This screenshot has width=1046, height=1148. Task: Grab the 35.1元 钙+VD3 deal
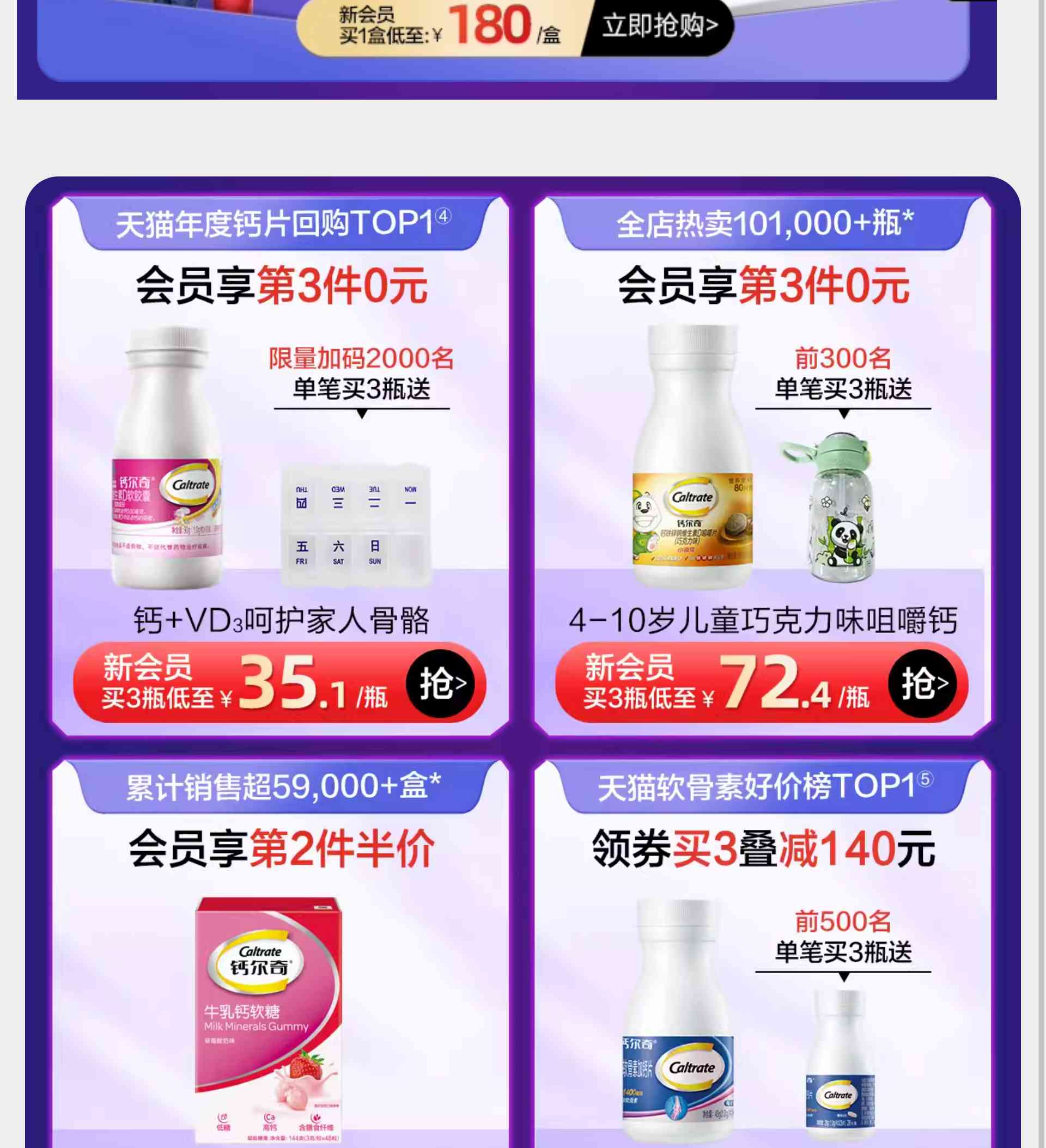pos(440,683)
